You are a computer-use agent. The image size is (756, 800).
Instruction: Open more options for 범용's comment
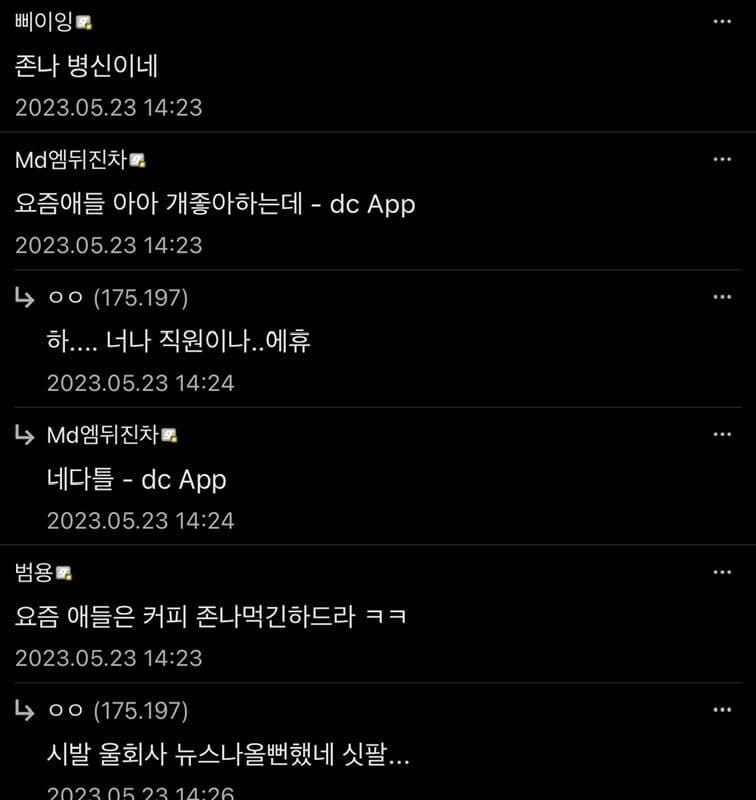(722, 572)
